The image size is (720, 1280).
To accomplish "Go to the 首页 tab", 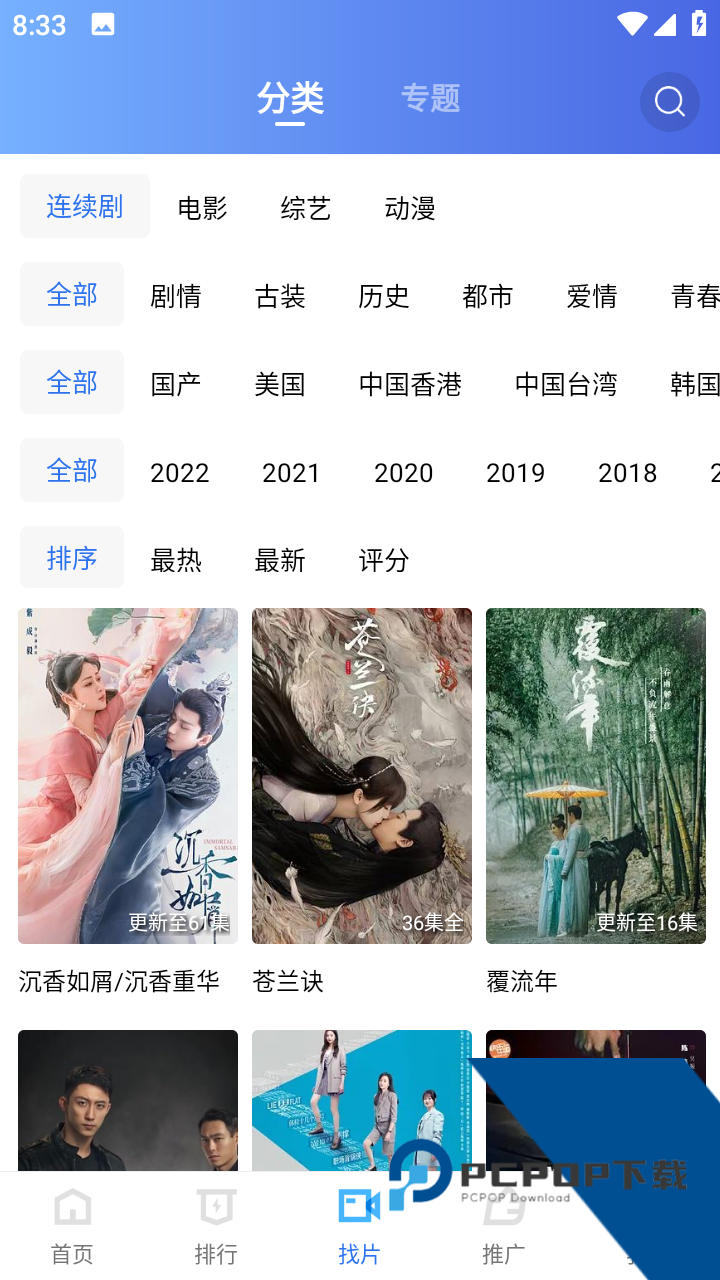I will click(x=72, y=1226).
